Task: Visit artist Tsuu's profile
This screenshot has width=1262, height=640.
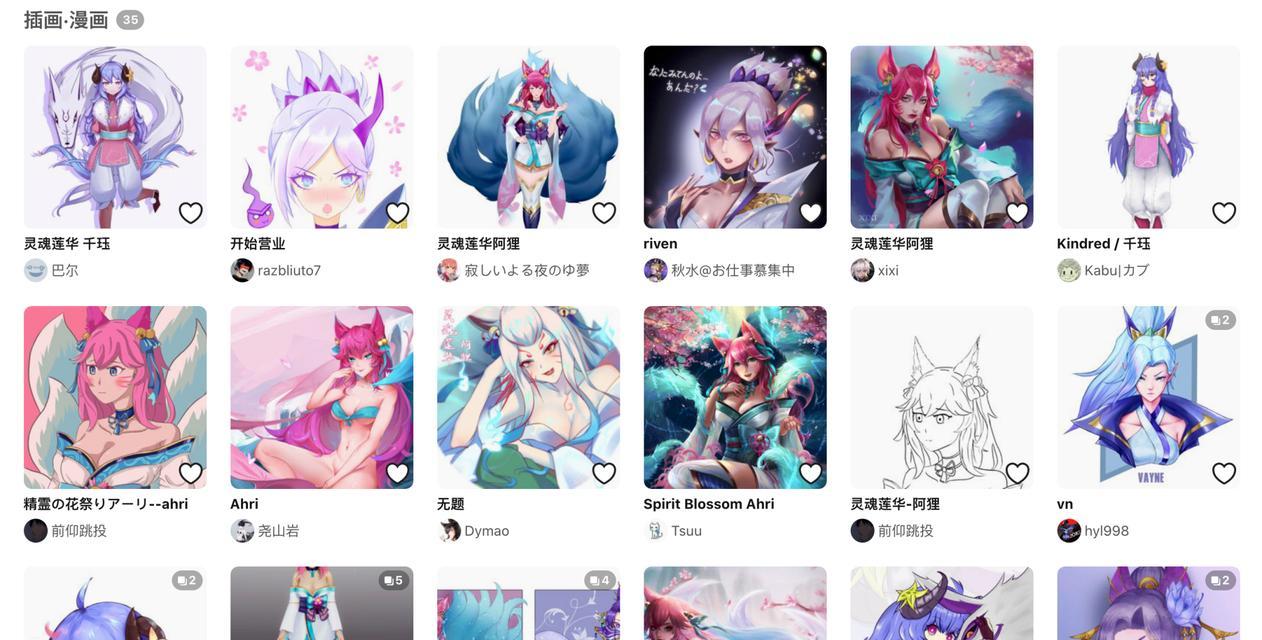Action: click(x=686, y=531)
